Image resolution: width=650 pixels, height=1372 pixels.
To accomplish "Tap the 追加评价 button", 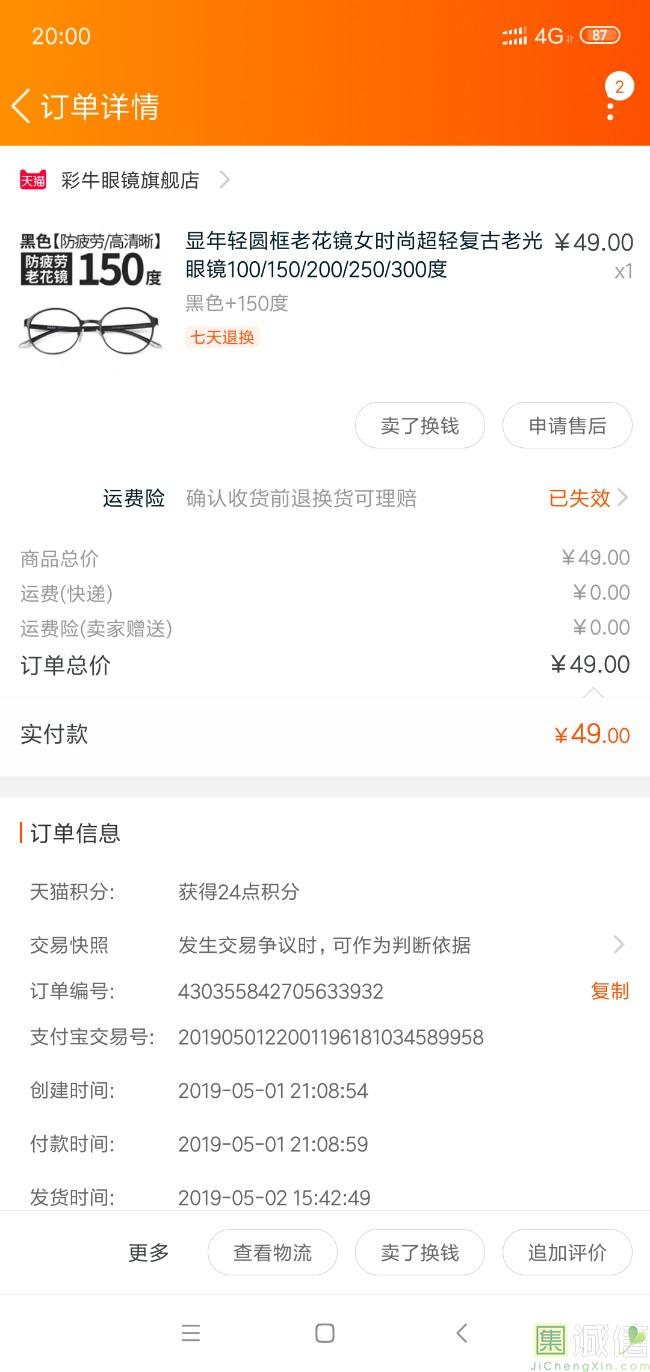I will tap(567, 1252).
